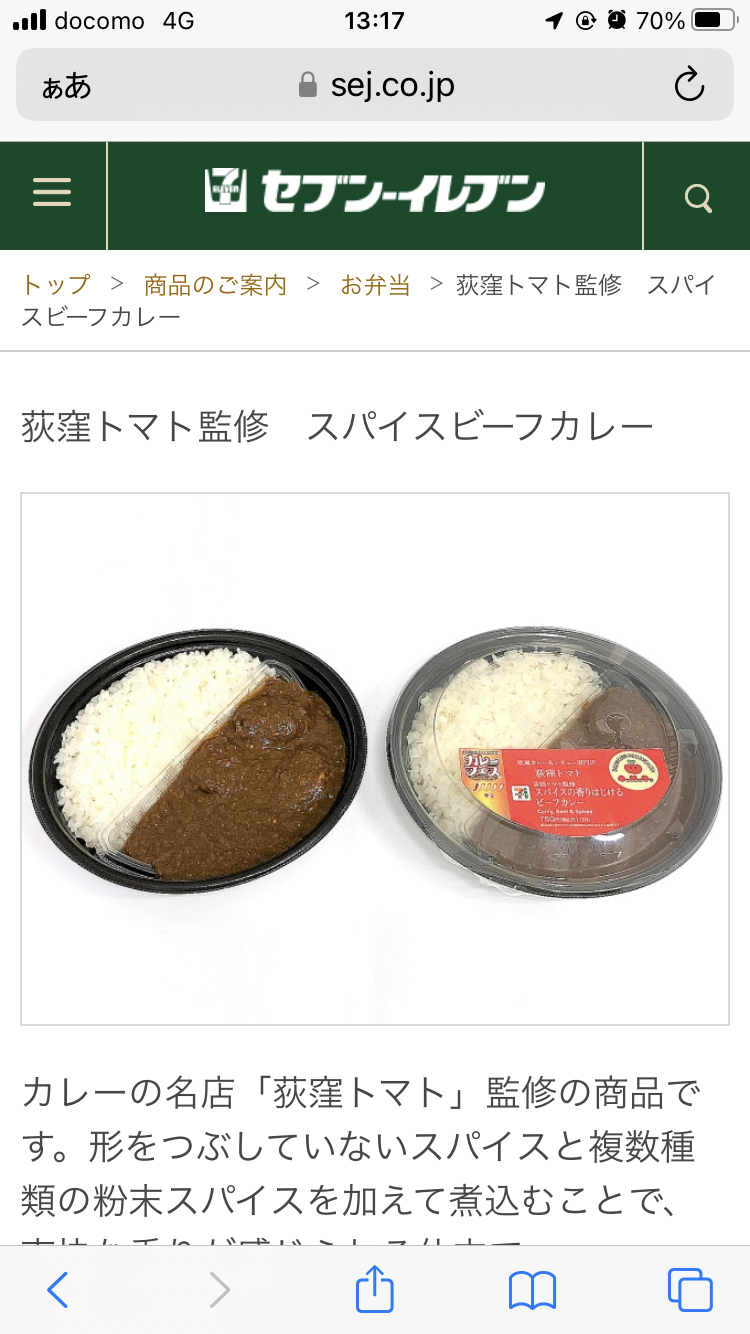Open the site search magnifier
750x1334 pixels.
tap(697, 197)
